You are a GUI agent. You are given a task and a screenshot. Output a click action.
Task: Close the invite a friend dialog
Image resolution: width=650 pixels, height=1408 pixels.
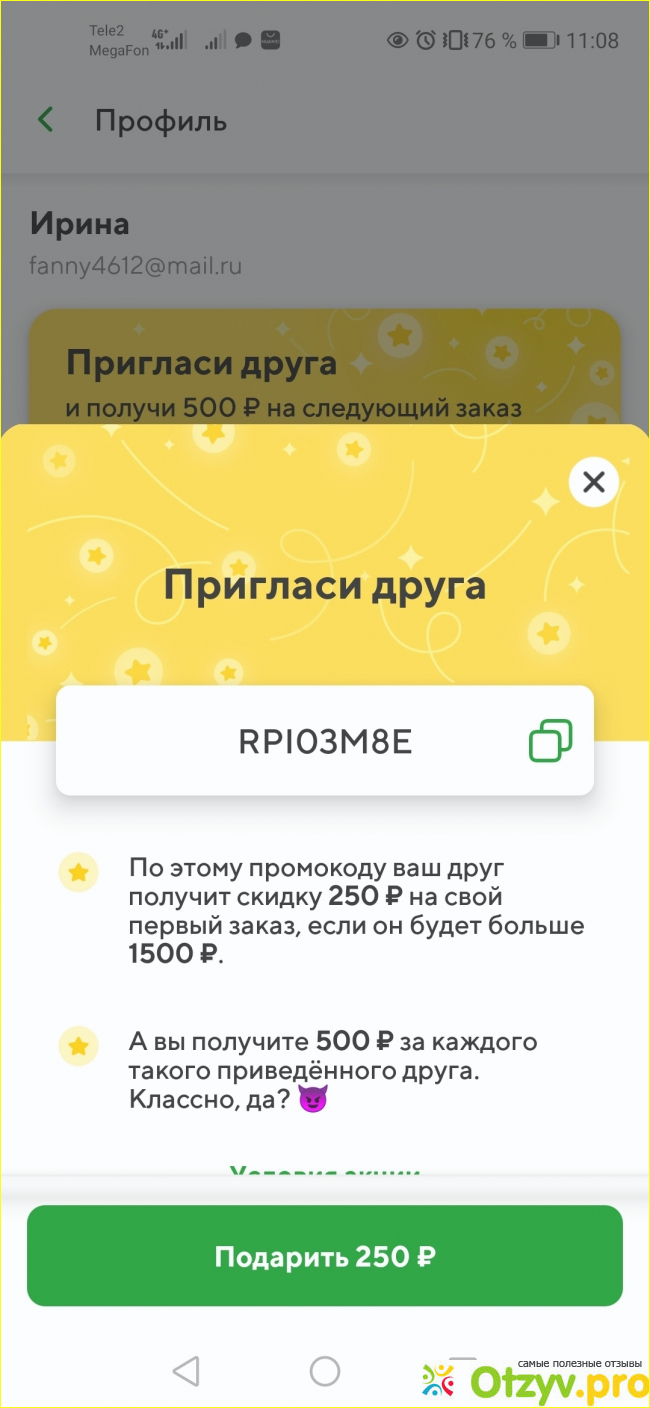pyautogui.click(x=593, y=483)
